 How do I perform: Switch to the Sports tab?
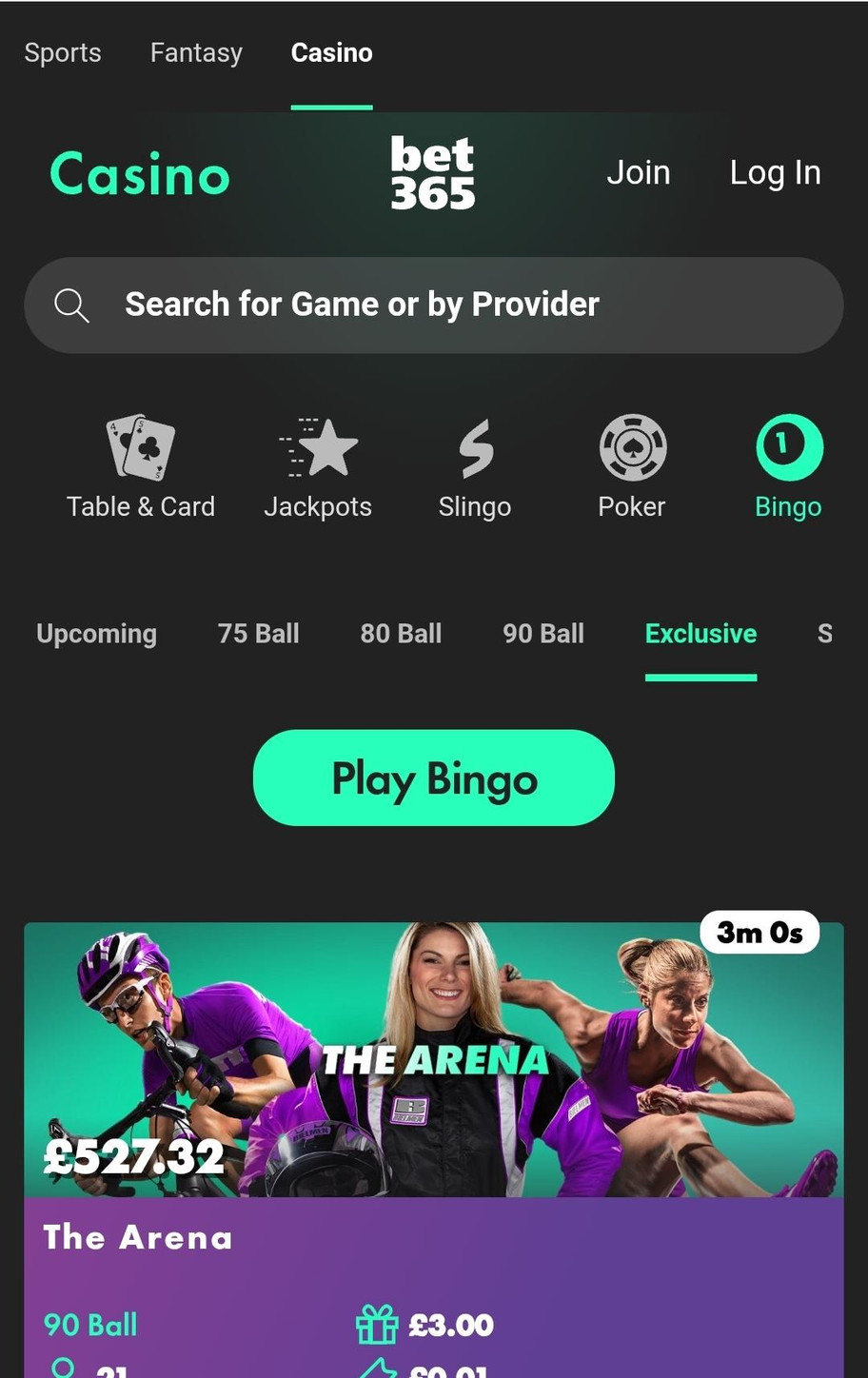pyautogui.click(x=63, y=53)
